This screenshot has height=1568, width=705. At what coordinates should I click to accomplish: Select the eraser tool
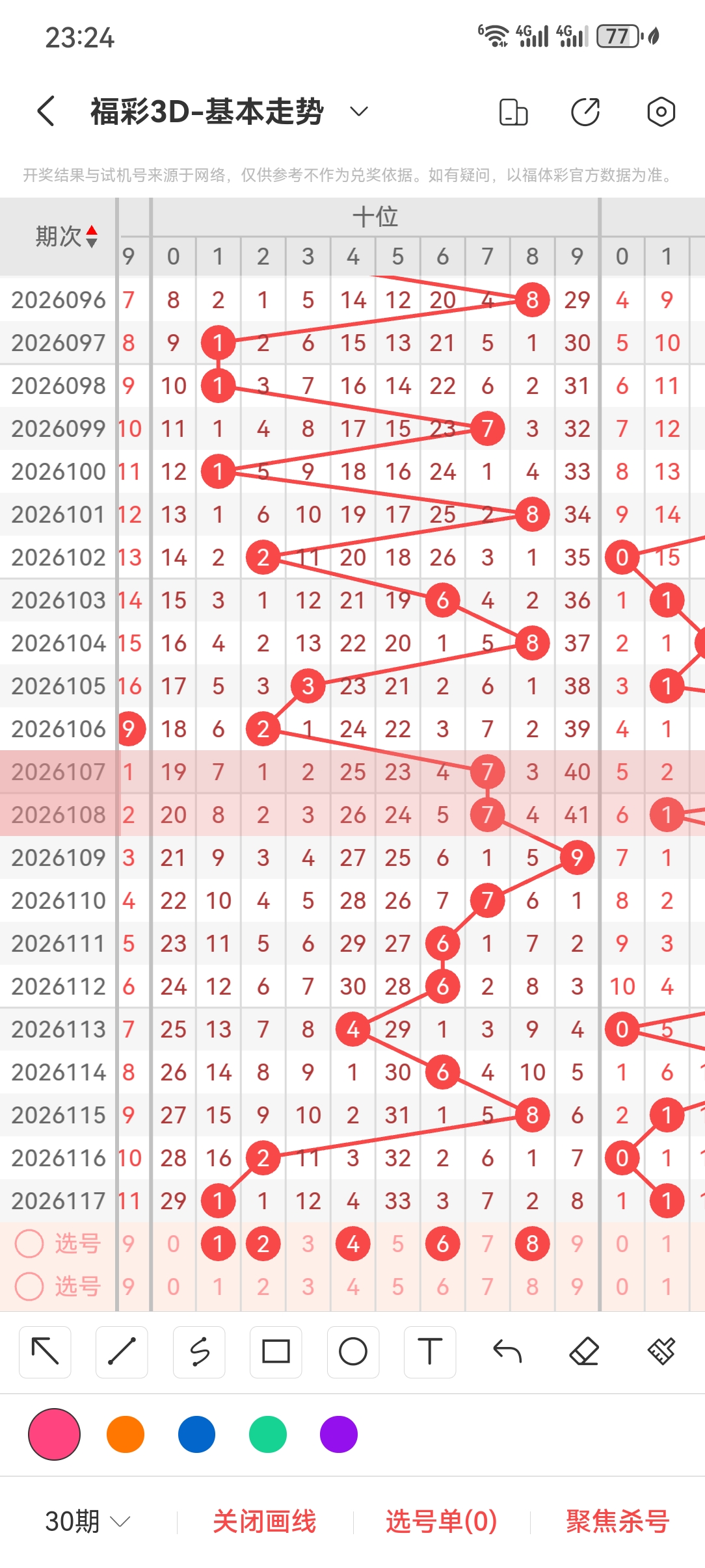point(584,1352)
